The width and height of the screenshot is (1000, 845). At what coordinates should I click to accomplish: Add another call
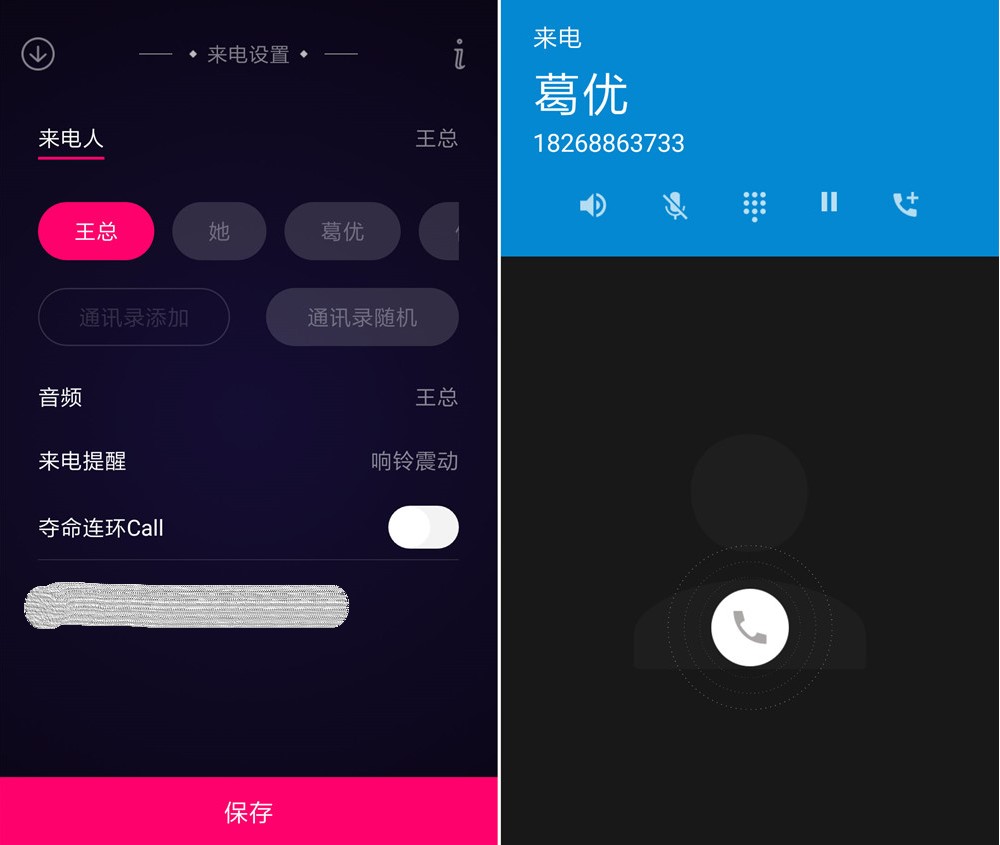(x=905, y=205)
